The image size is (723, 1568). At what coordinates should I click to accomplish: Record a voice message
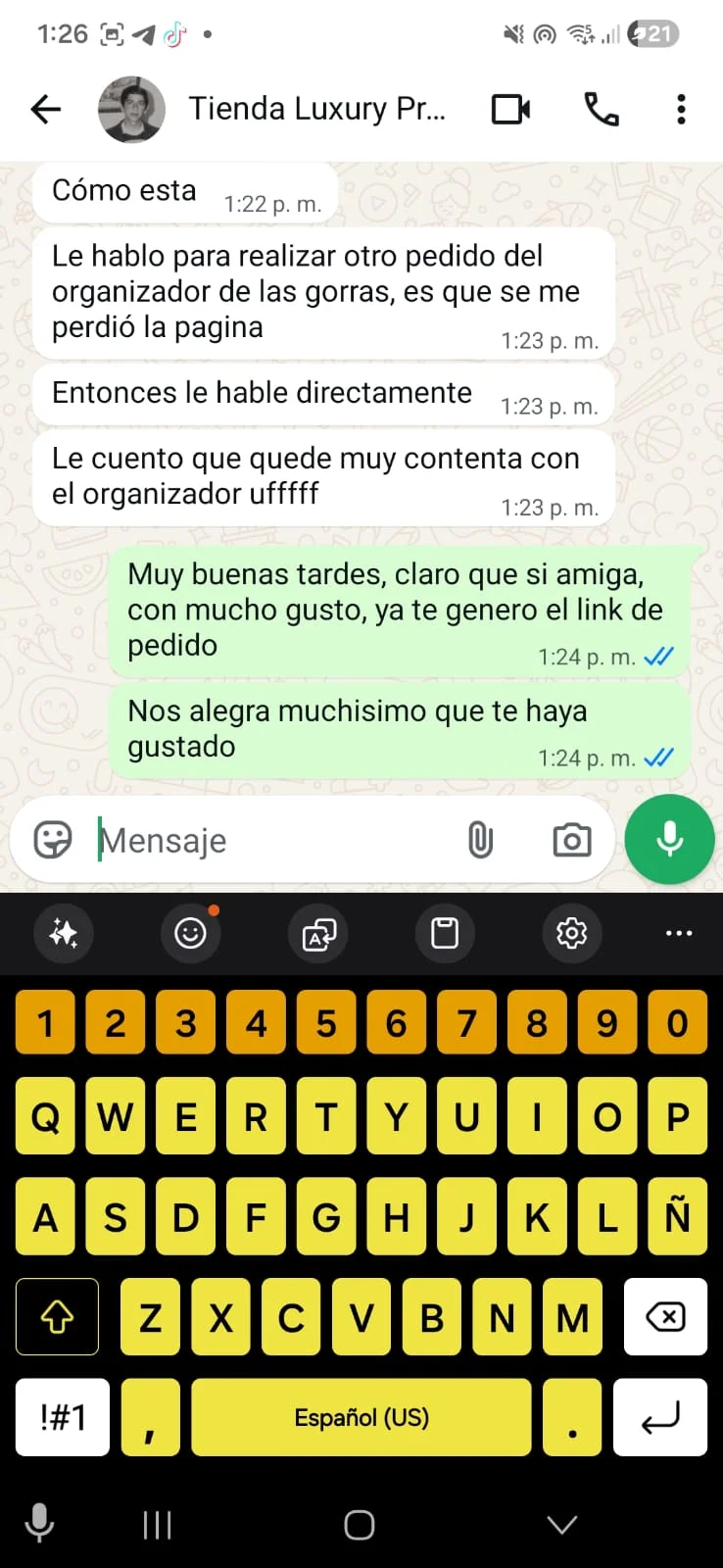669,840
